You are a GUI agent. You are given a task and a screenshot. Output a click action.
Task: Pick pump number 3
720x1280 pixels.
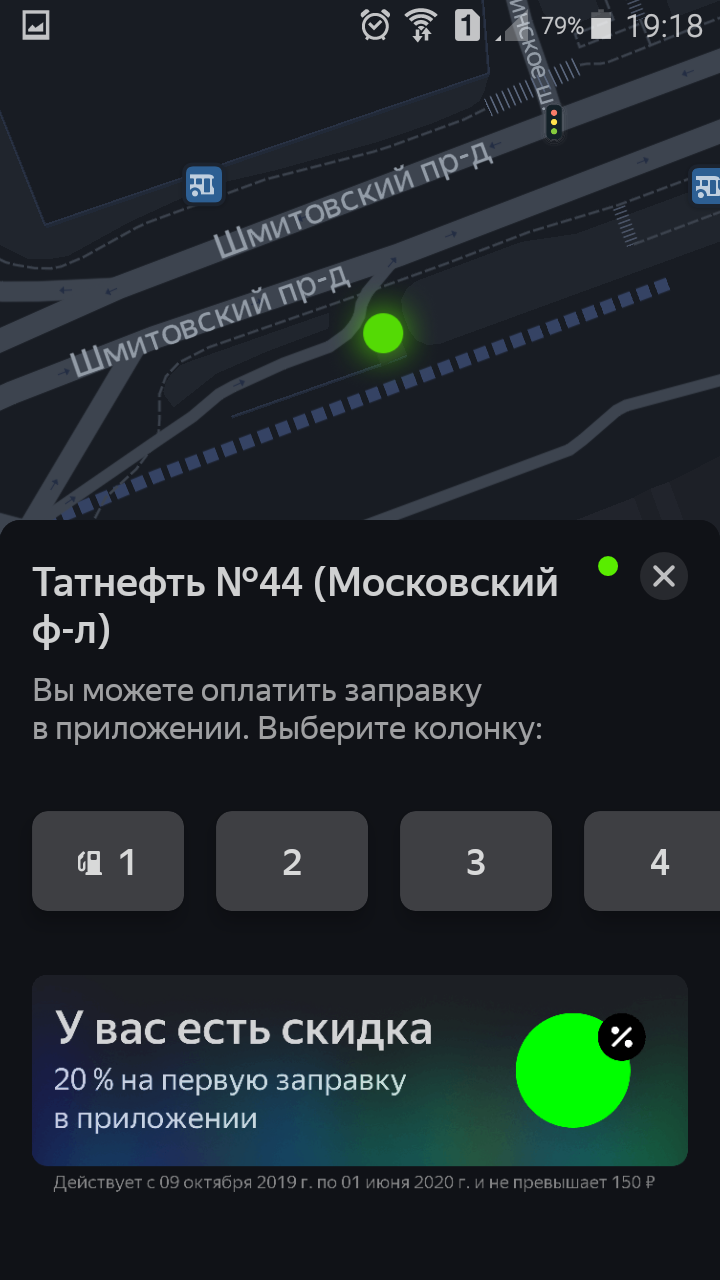[x=476, y=861]
